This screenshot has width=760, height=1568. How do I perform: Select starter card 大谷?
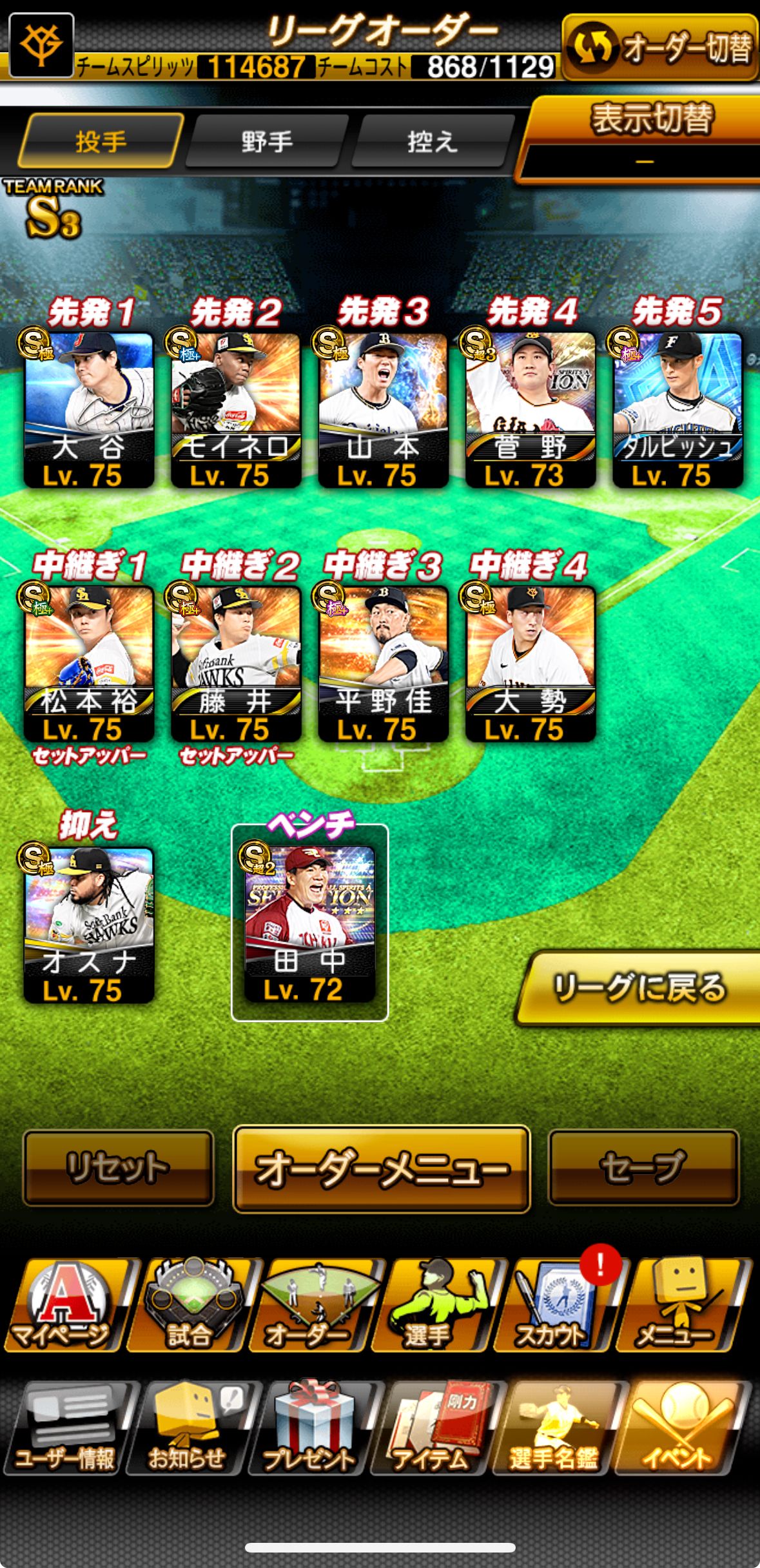88,409
